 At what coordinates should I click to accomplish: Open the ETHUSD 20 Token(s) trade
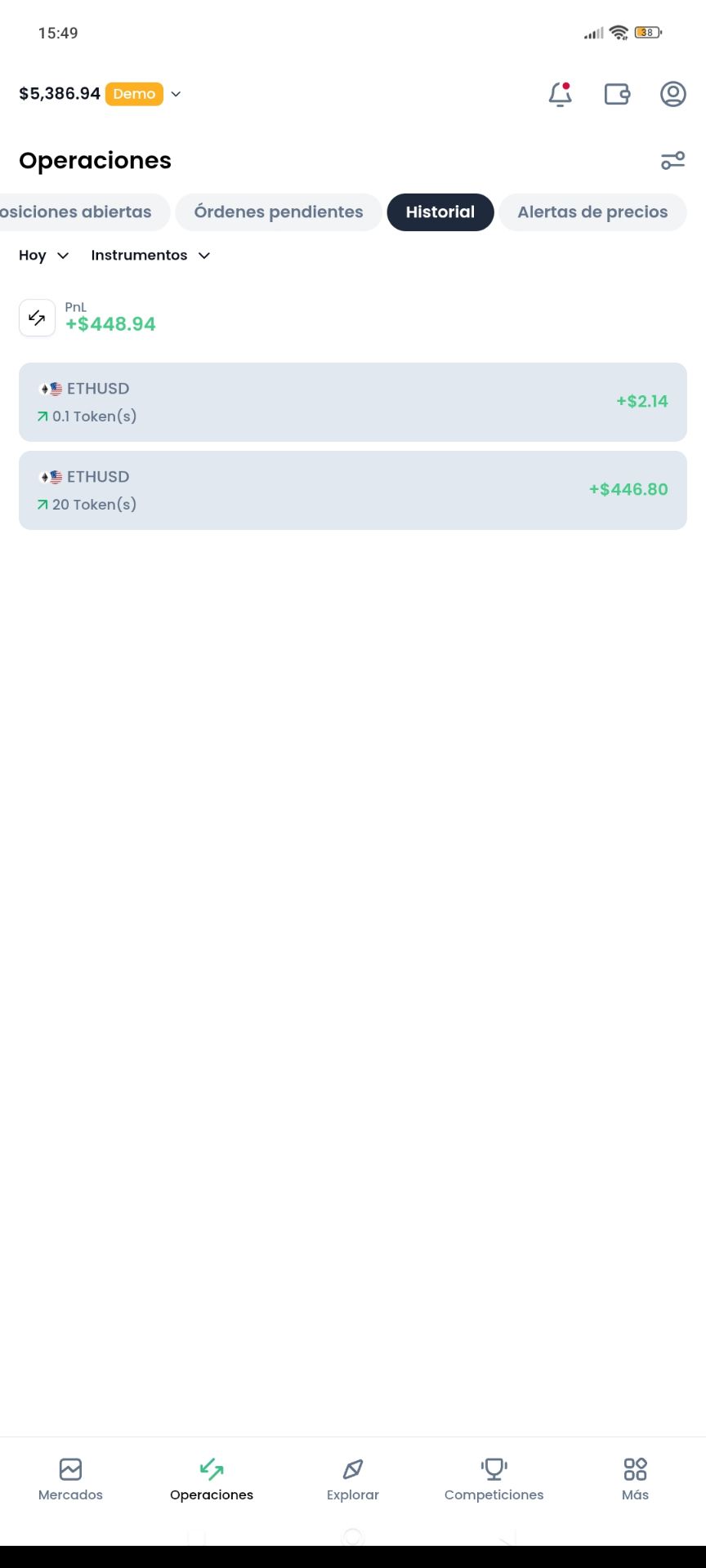(353, 490)
